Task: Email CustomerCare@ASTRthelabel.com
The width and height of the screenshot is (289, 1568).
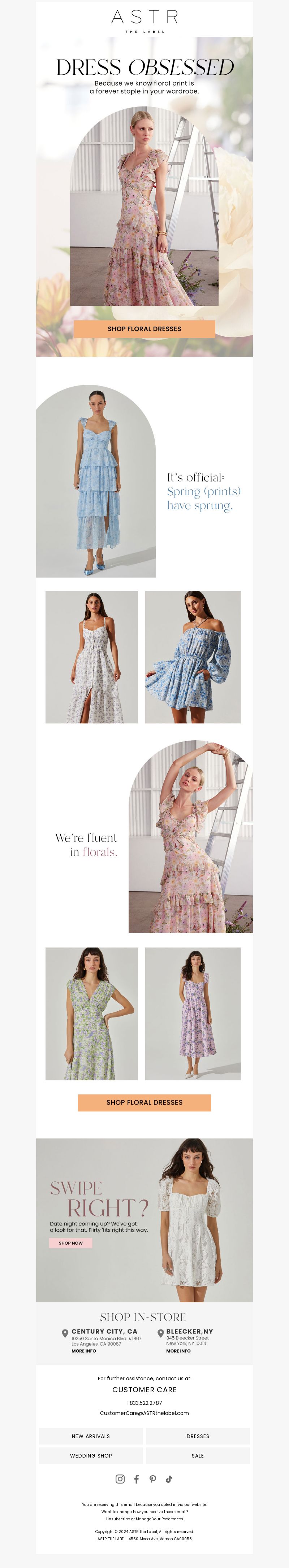Action: 144,1413
